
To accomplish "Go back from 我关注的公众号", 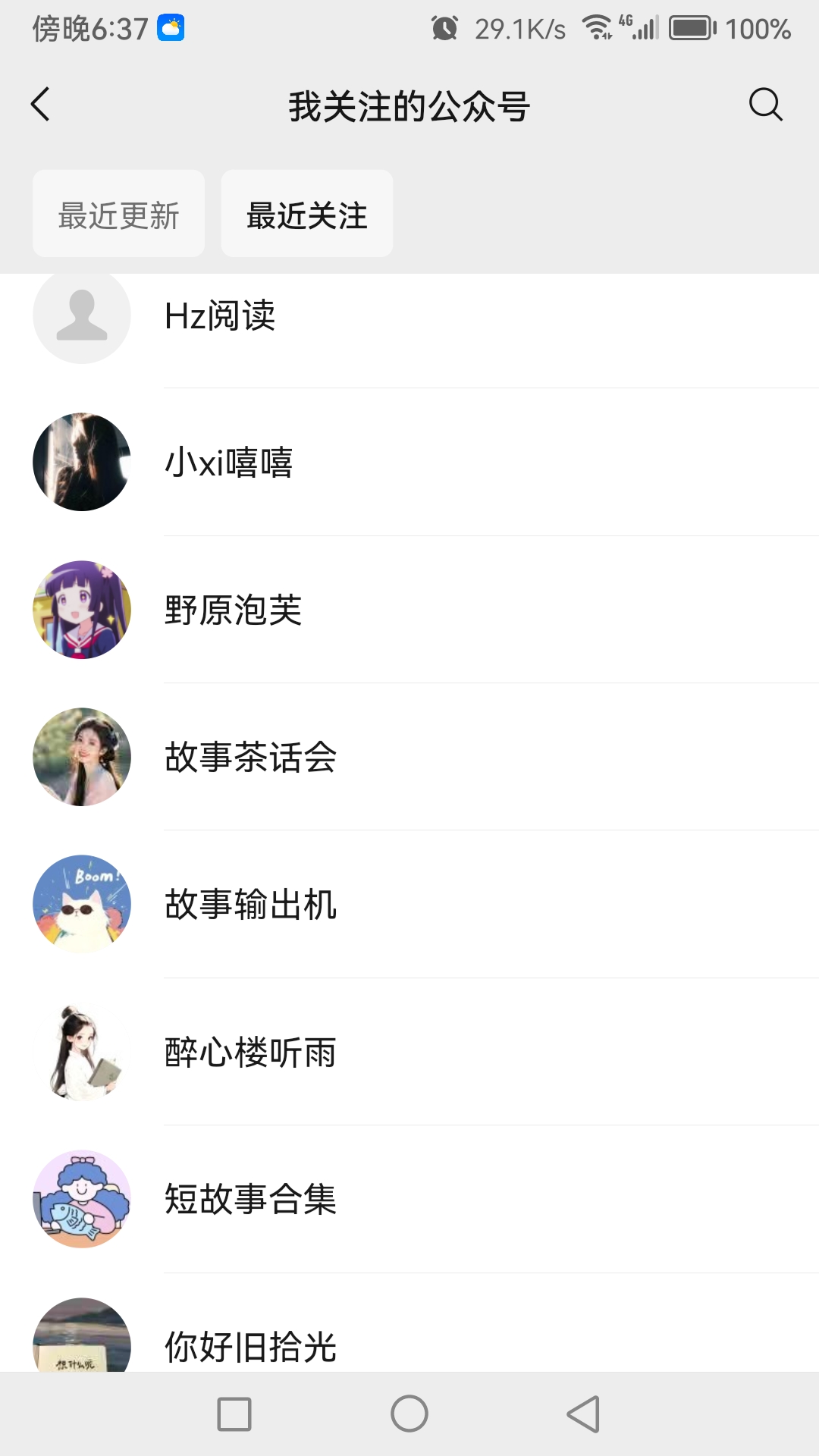I will [x=41, y=105].
